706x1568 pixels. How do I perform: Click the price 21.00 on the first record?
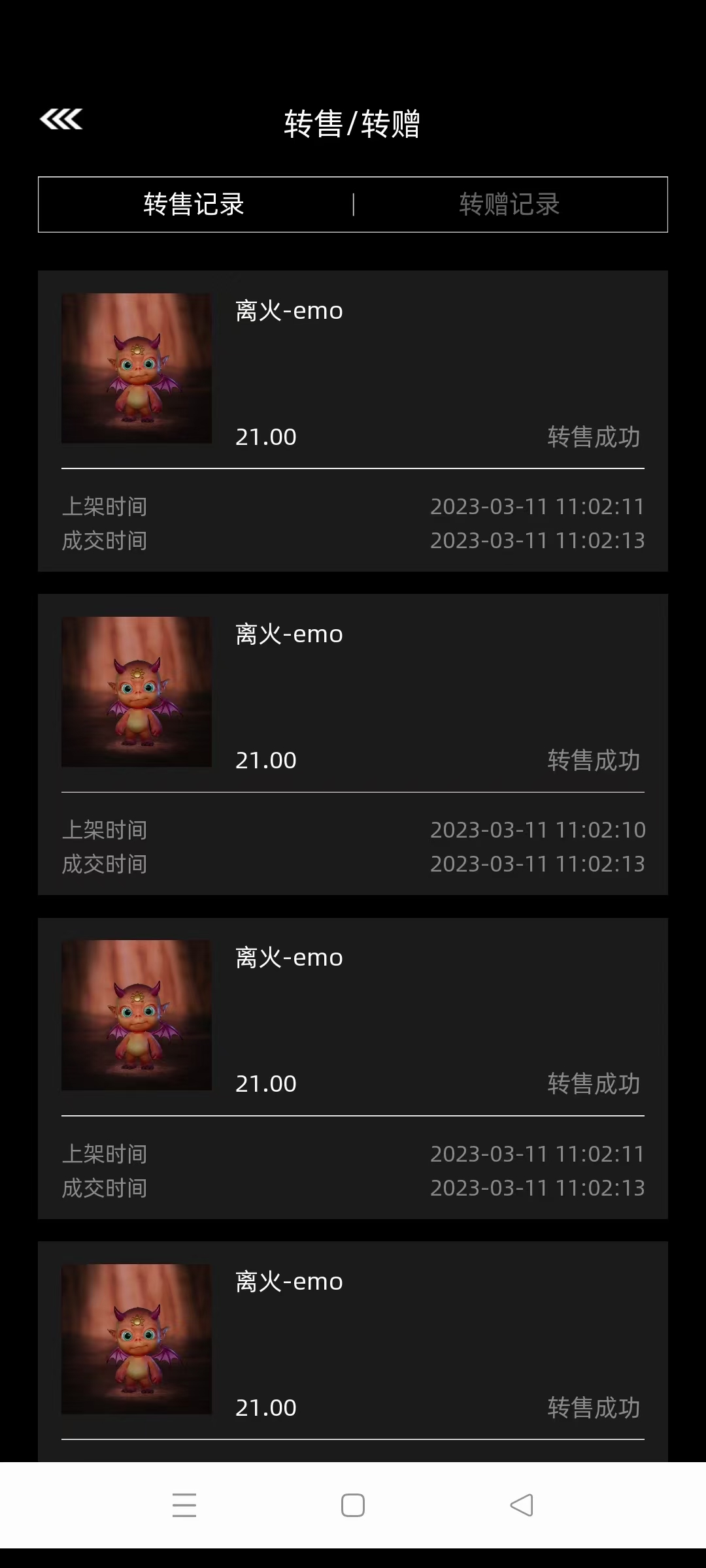pos(265,436)
